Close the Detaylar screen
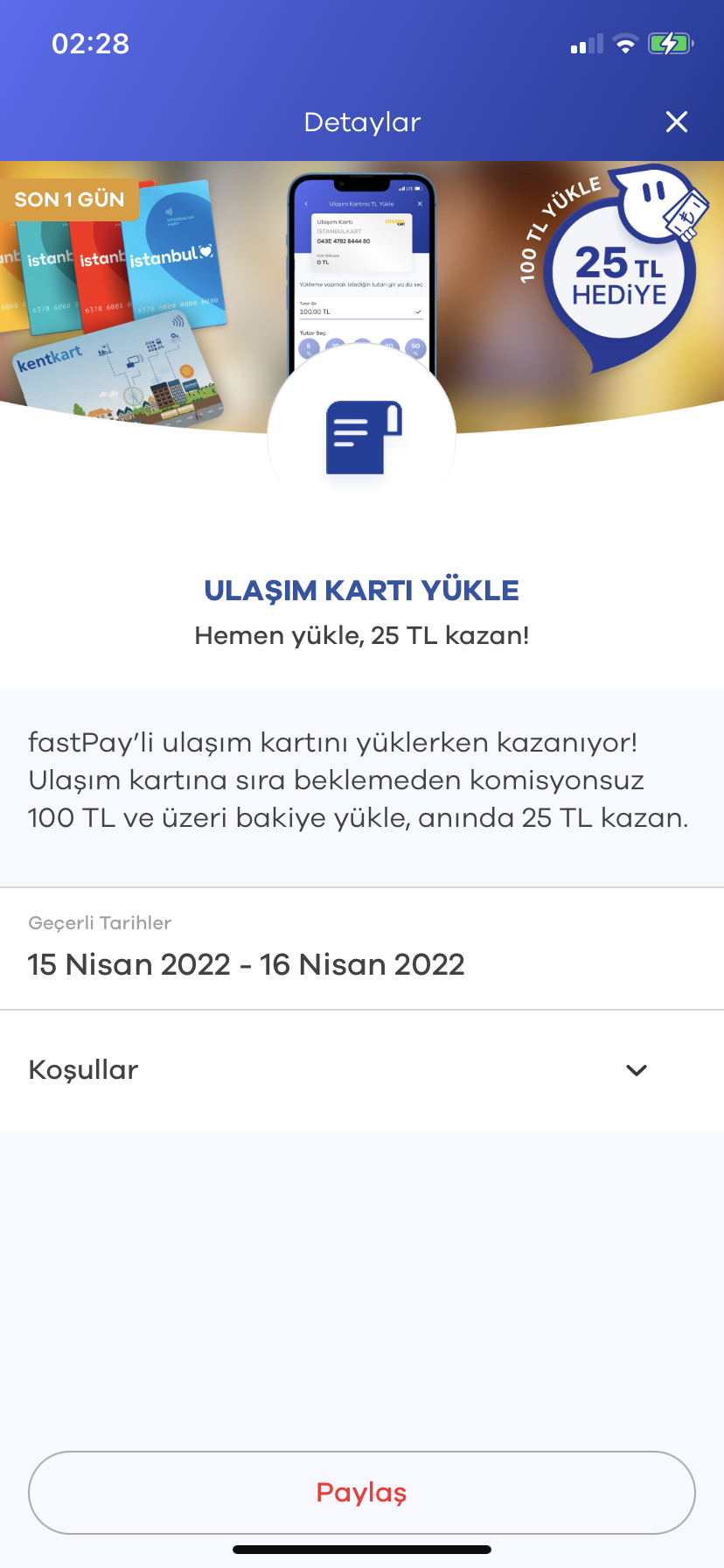724x1568 pixels. [676, 122]
